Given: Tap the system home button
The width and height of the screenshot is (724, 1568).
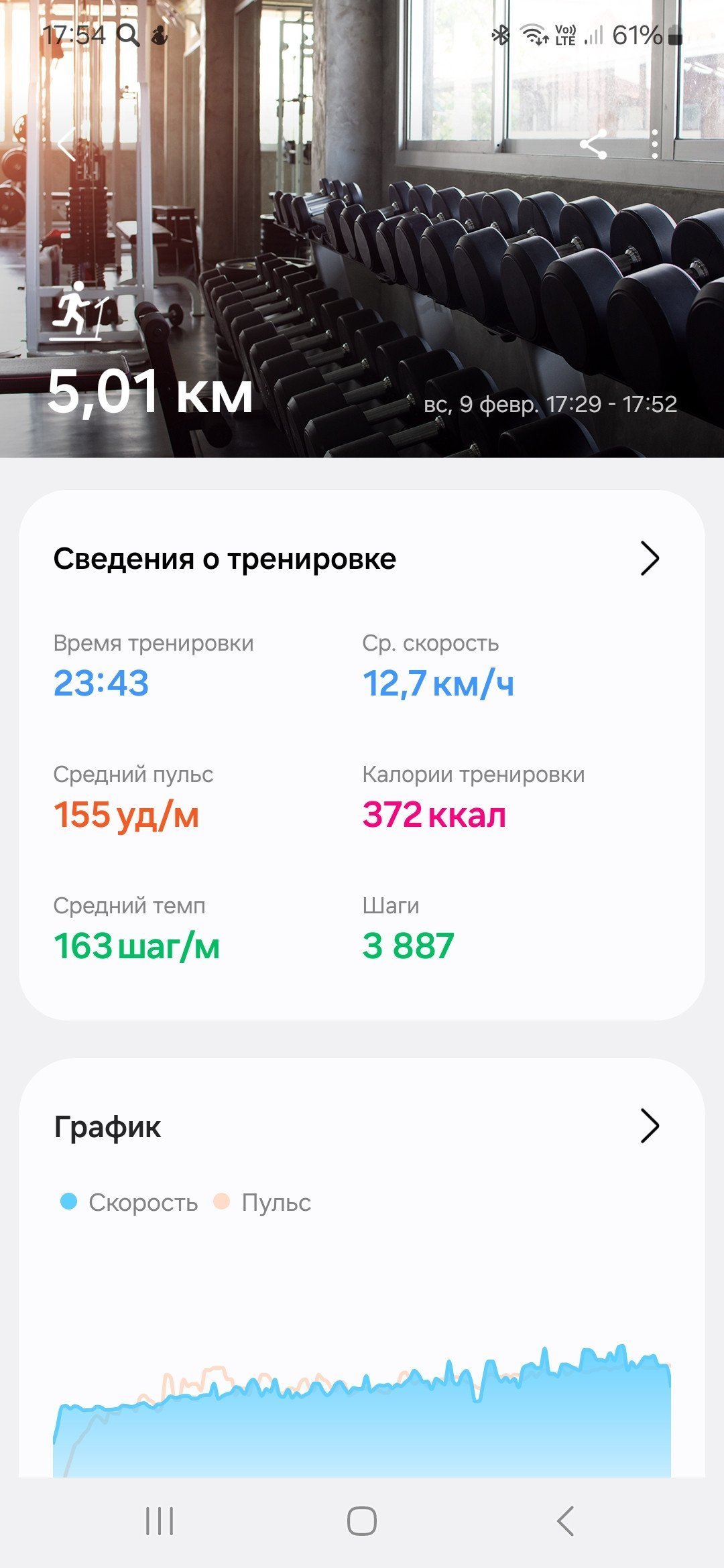Looking at the screenshot, I should (x=362, y=1520).
